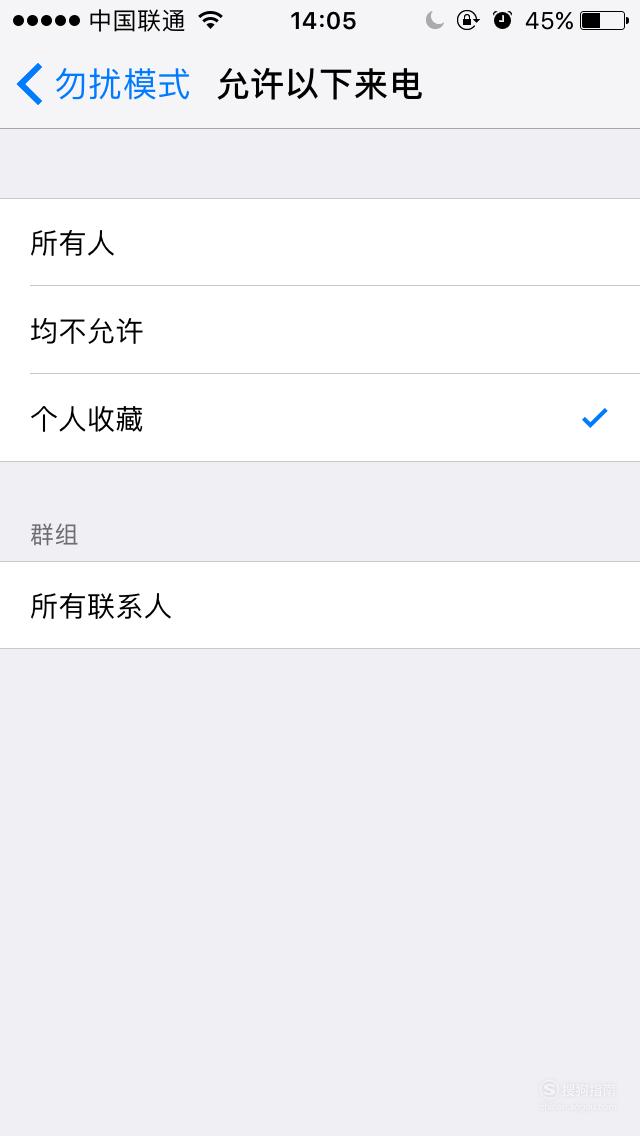Choose the 均不允许 option
Screen dimensions: 640x1136
click(320, 330)
